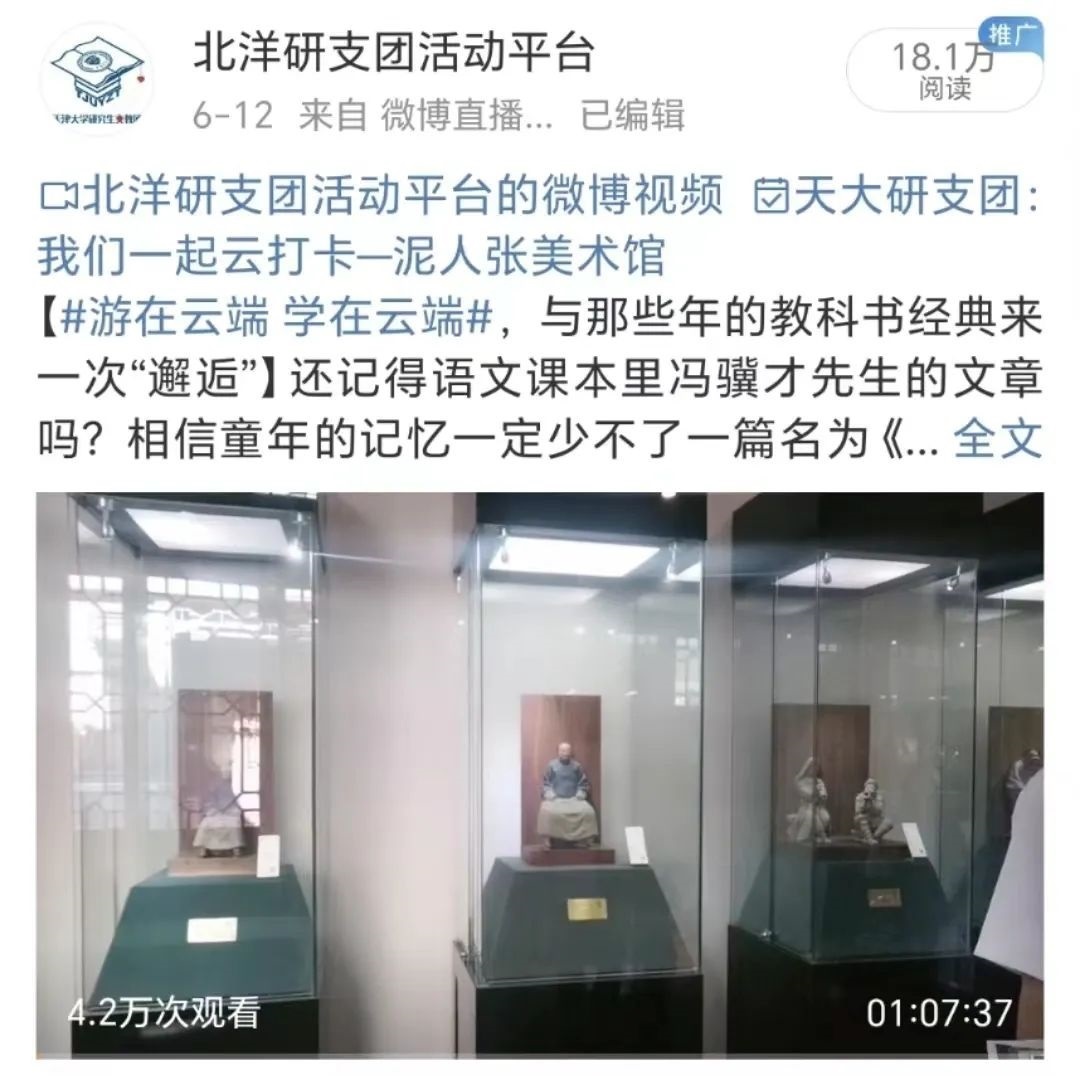Open 北洋研支团活动平台 profile avatar
Image resolution: width=1080 pixels, height=1076 pixels.
tap(96, 77)
